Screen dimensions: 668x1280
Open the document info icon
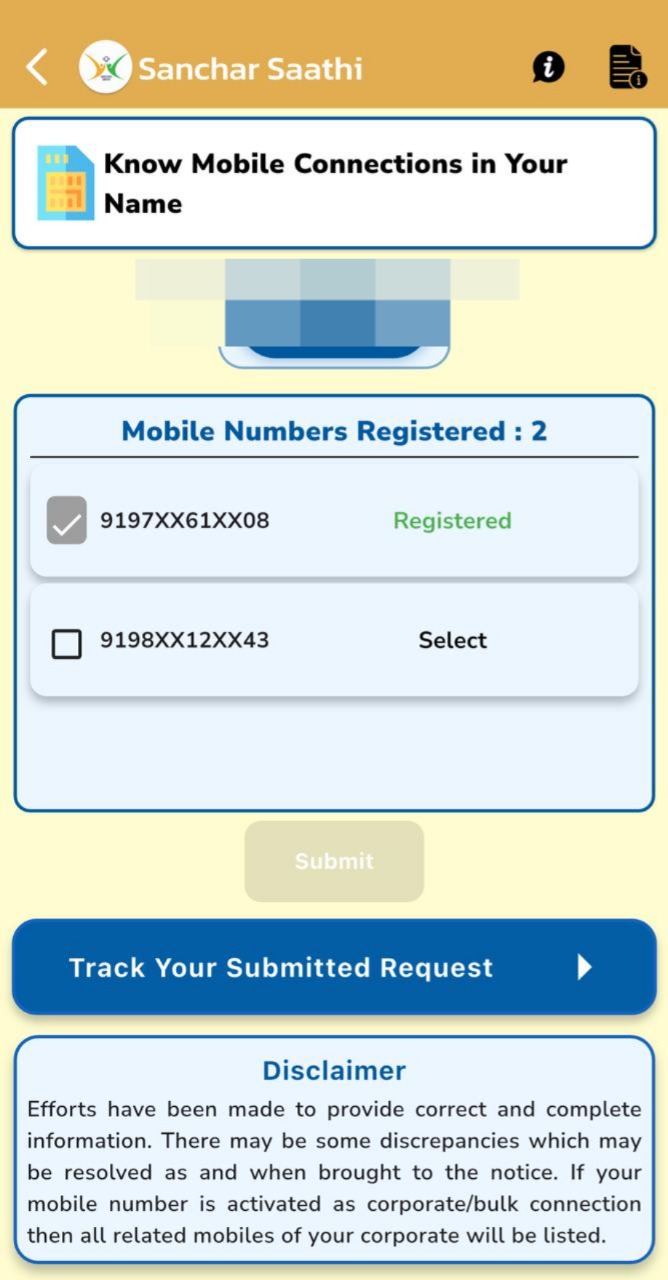coord(627,68)
